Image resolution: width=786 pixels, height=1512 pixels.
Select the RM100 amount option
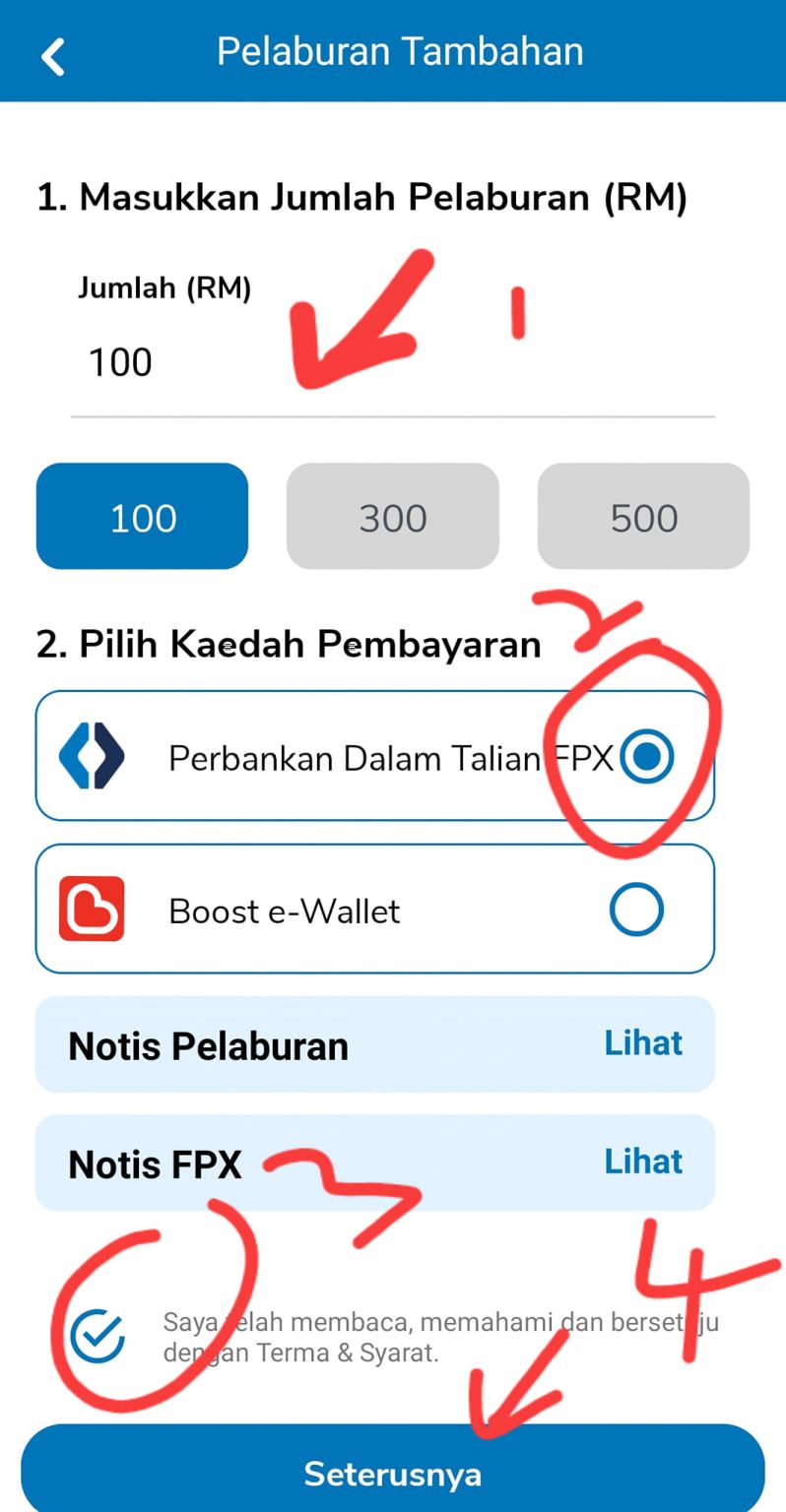click(141, 516)
